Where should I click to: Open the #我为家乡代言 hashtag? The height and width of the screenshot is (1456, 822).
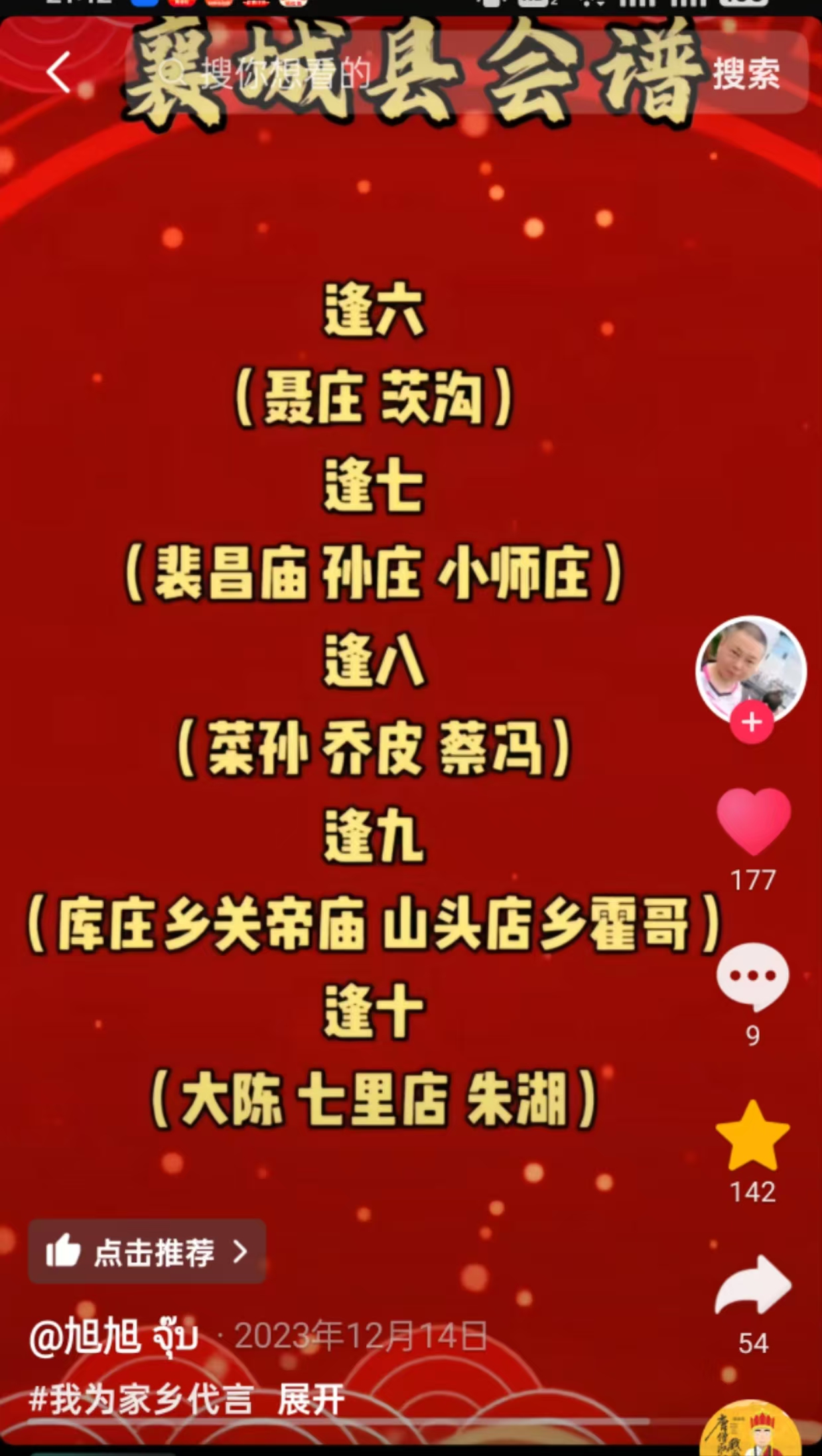tap(141, 1400)
